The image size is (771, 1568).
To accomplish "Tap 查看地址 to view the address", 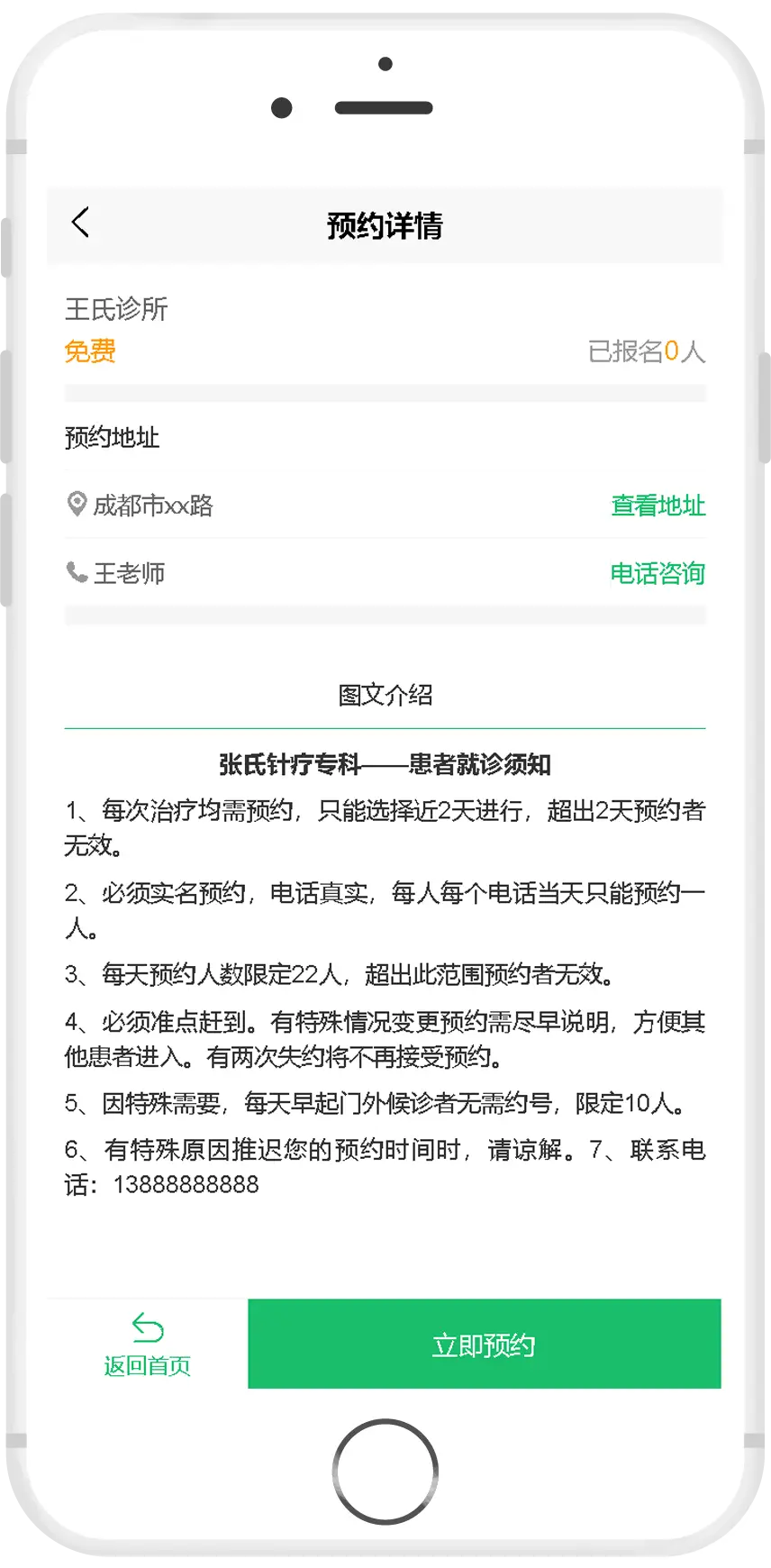I will pos(658,506).
